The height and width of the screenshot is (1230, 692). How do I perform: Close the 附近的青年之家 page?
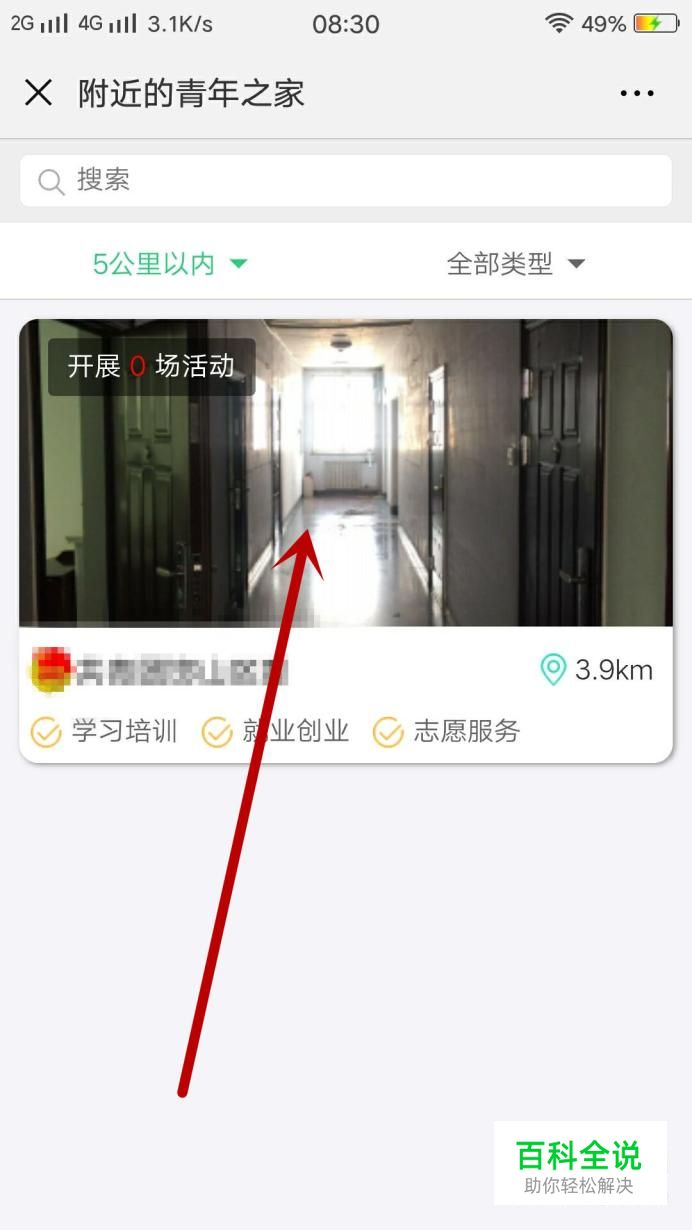coord(38,93)
